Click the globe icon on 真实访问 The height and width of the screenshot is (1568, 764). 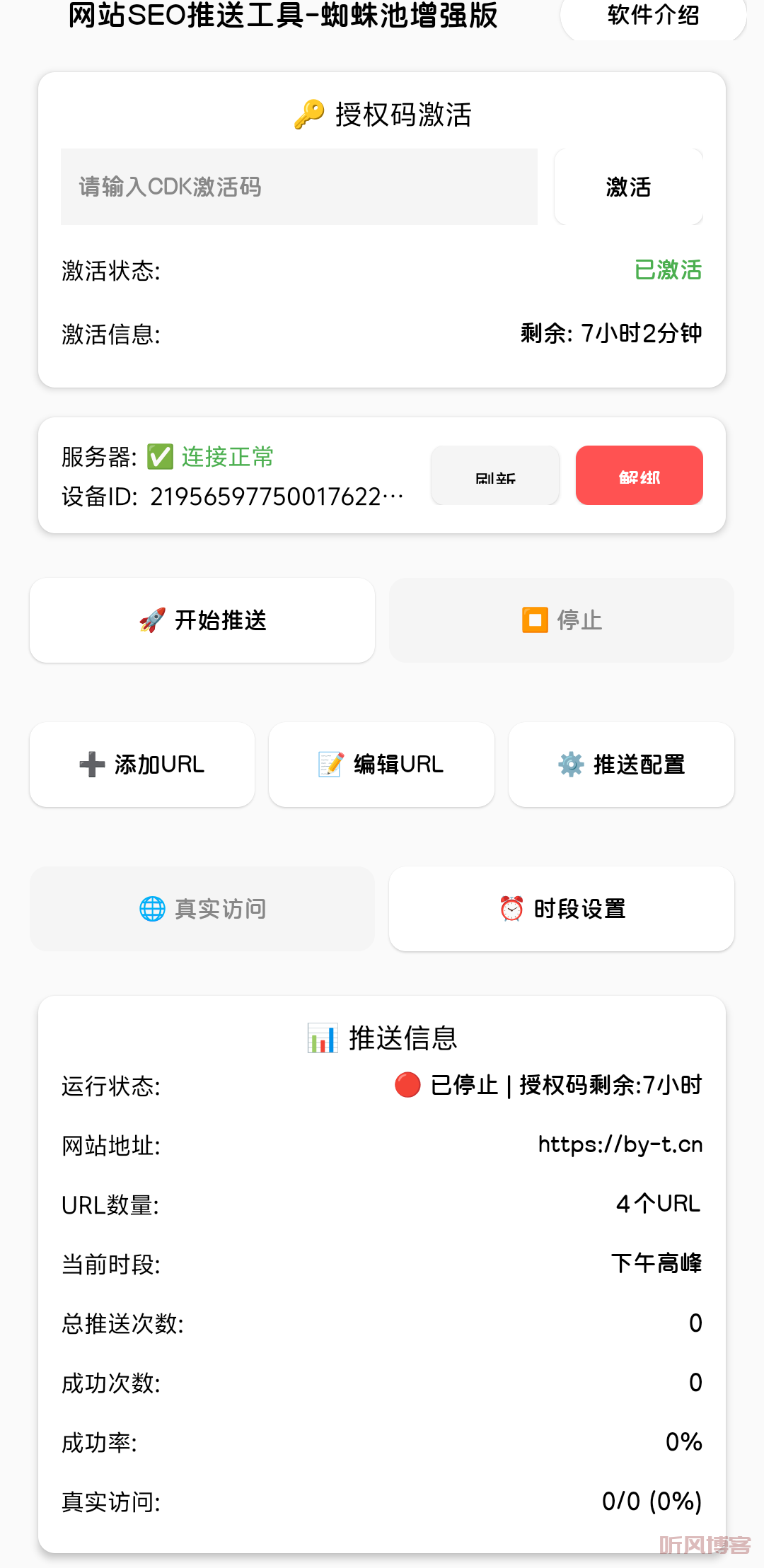pyautogui.click(x=154, y=910)
